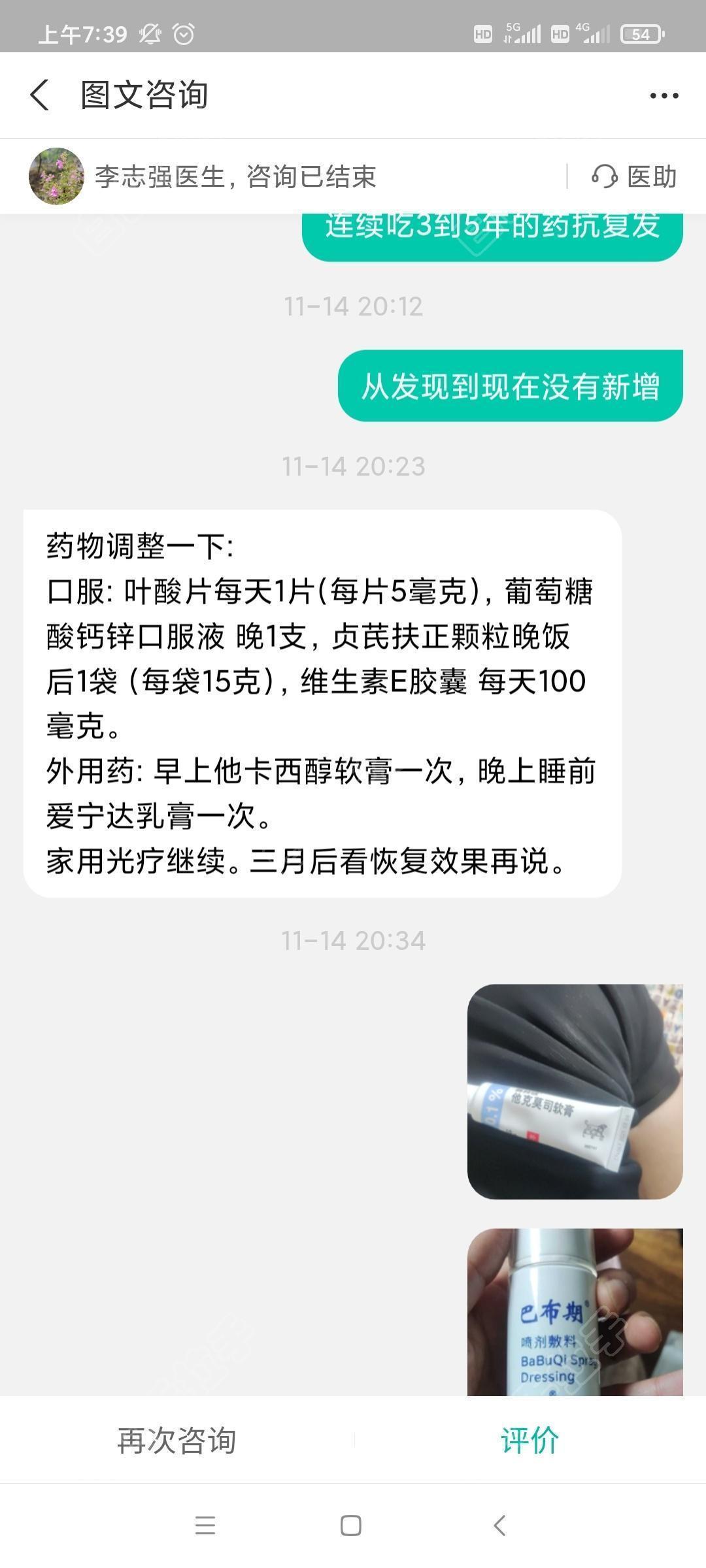This screenshot has height=1568, width=706.
Task: Go back from 图文咨询 screen
Action: (x=41, y=95)
